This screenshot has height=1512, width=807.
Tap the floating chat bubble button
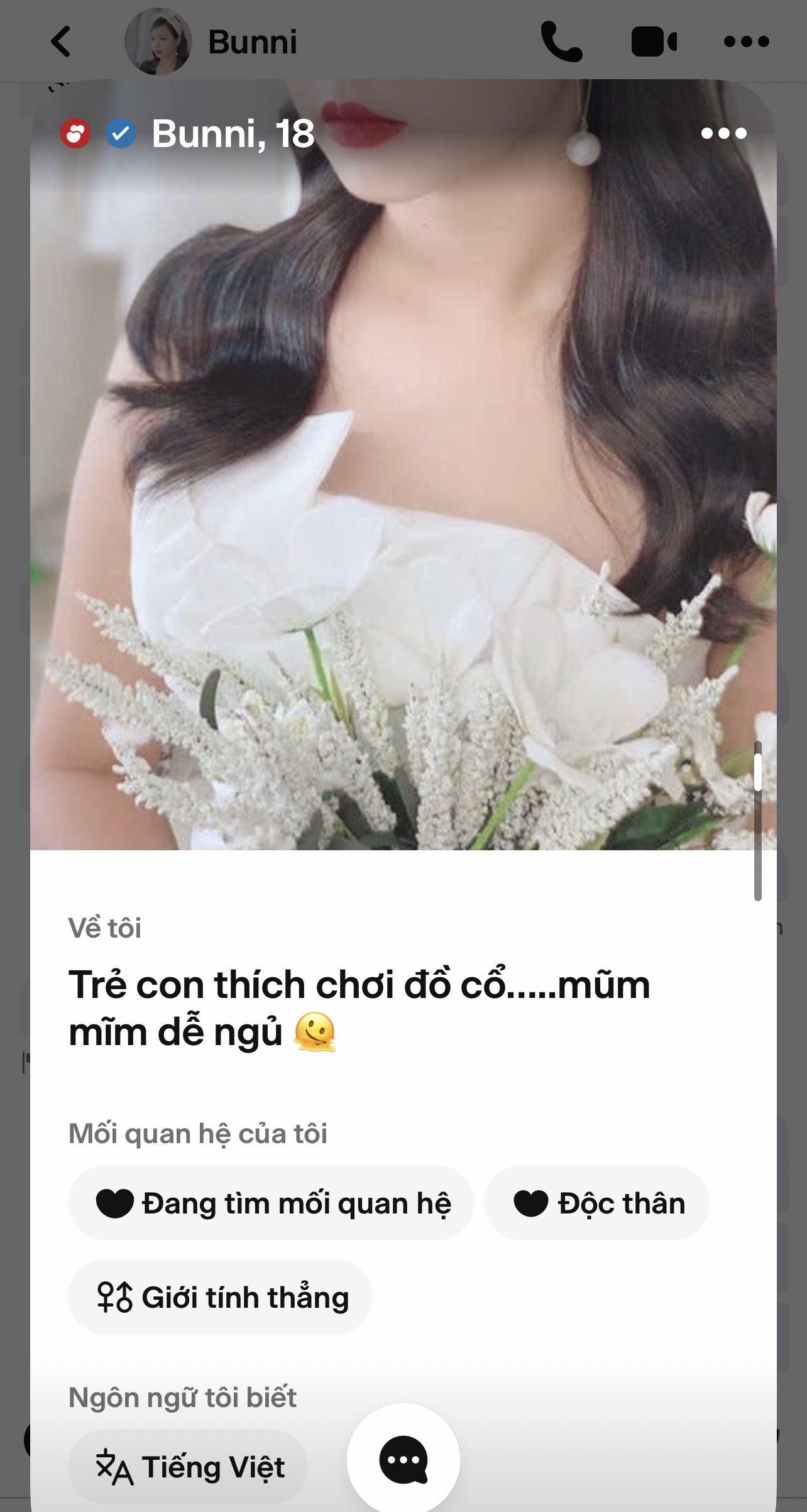tap(403, 1459)
